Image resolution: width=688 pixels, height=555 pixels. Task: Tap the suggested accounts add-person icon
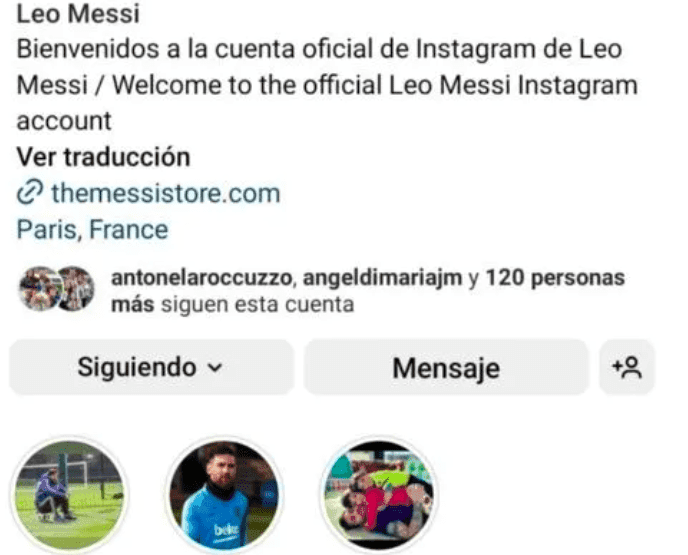(x=627, y=367)
